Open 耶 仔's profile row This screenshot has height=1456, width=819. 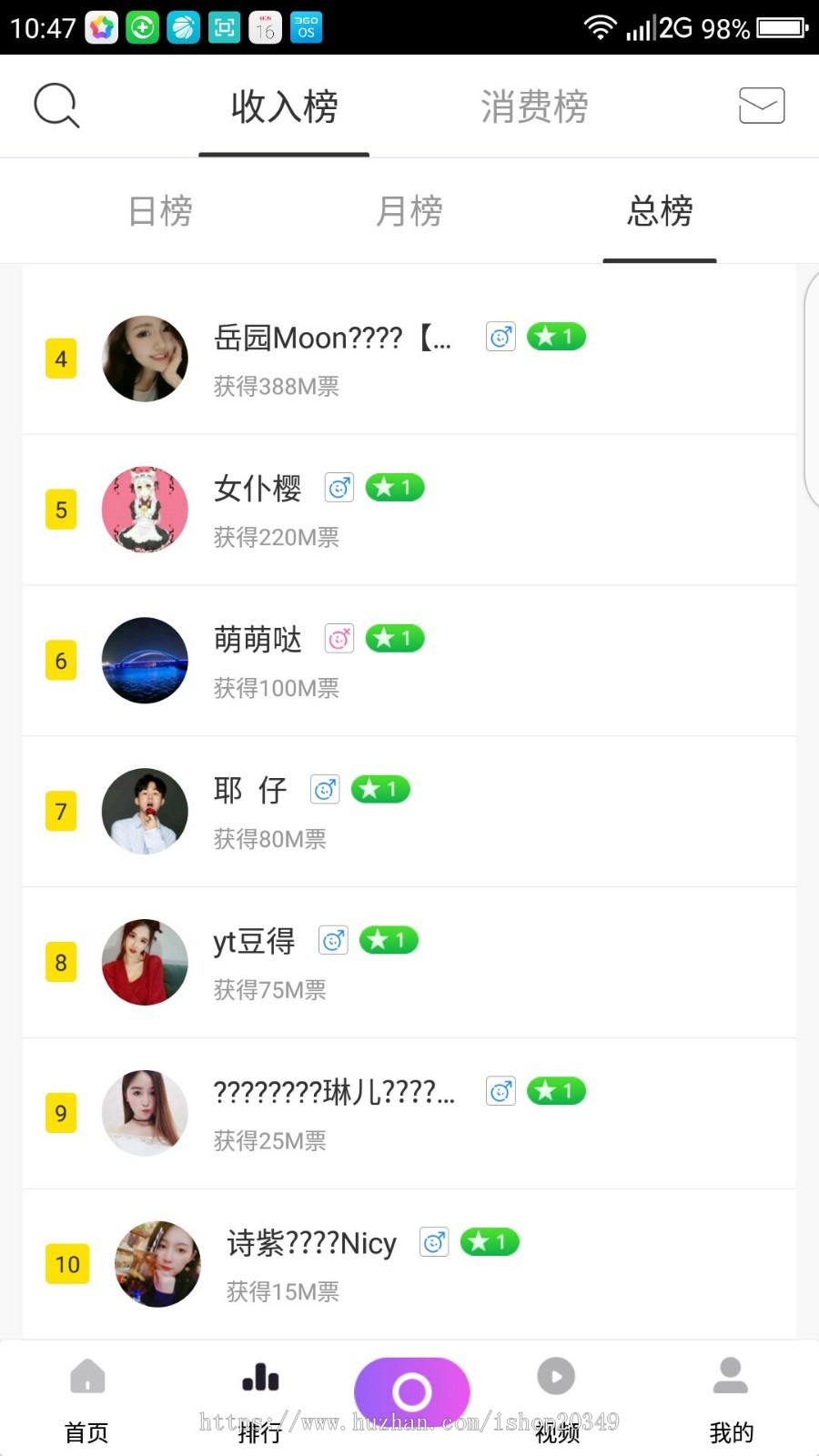[409, 812]
